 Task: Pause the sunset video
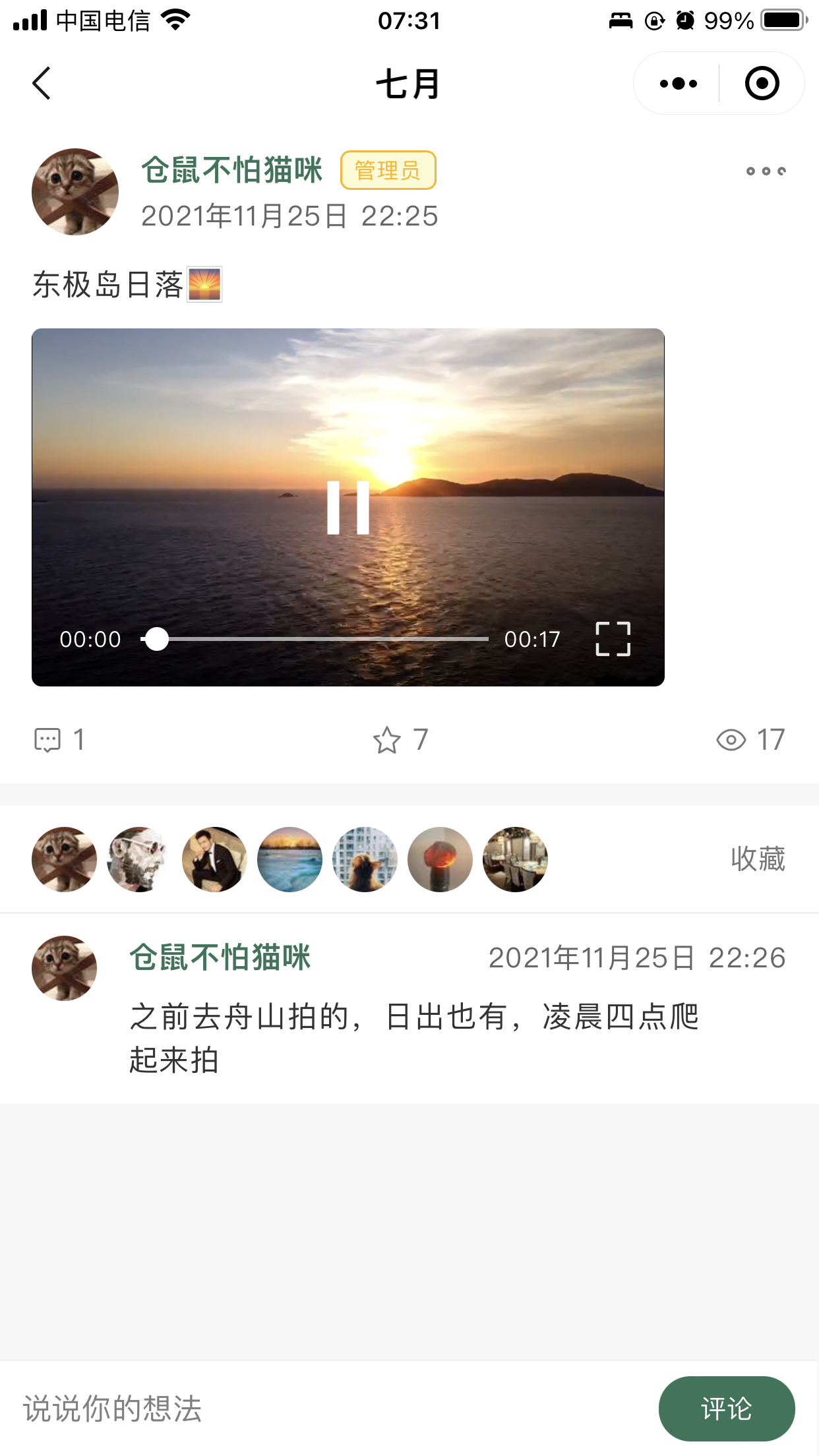pos(348,508)
